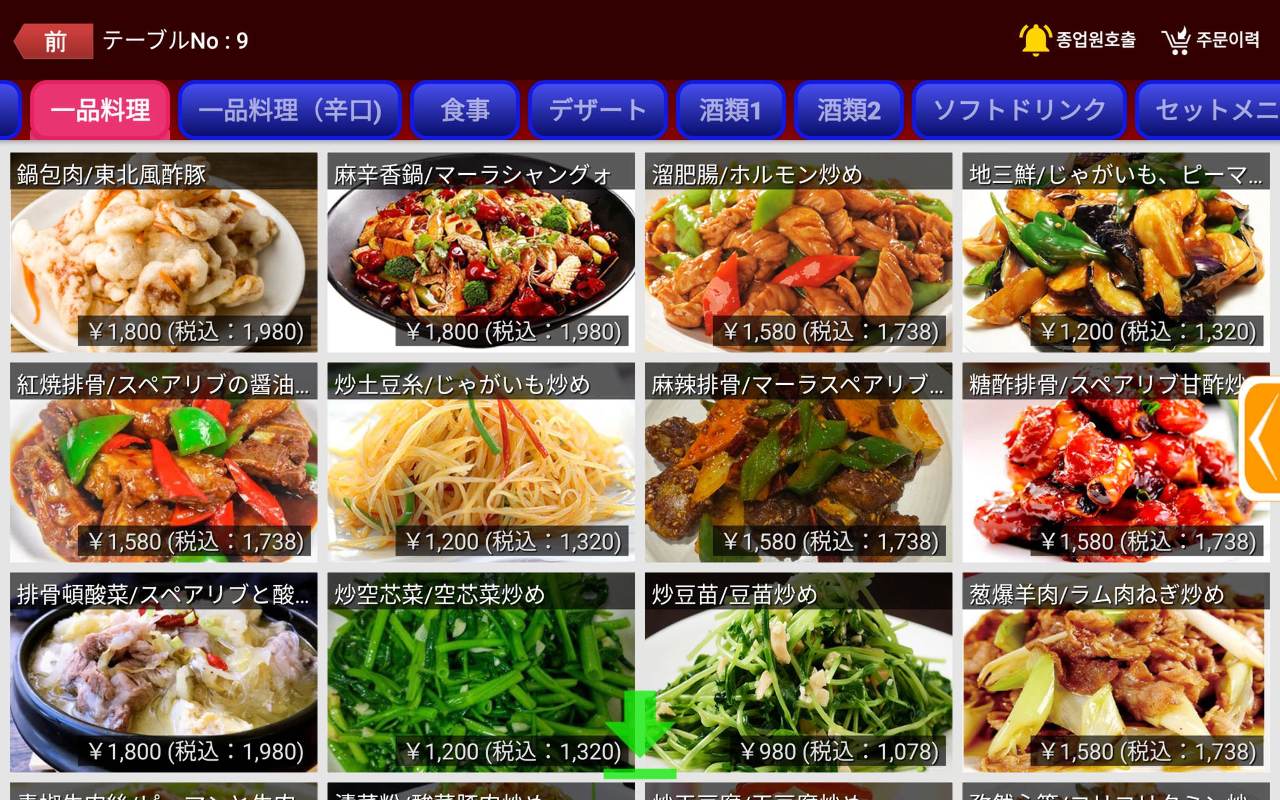Select the 麻辛香鍋 マーラーシャングォ dish
The image size is (1280, 800).
click(481, 252)
